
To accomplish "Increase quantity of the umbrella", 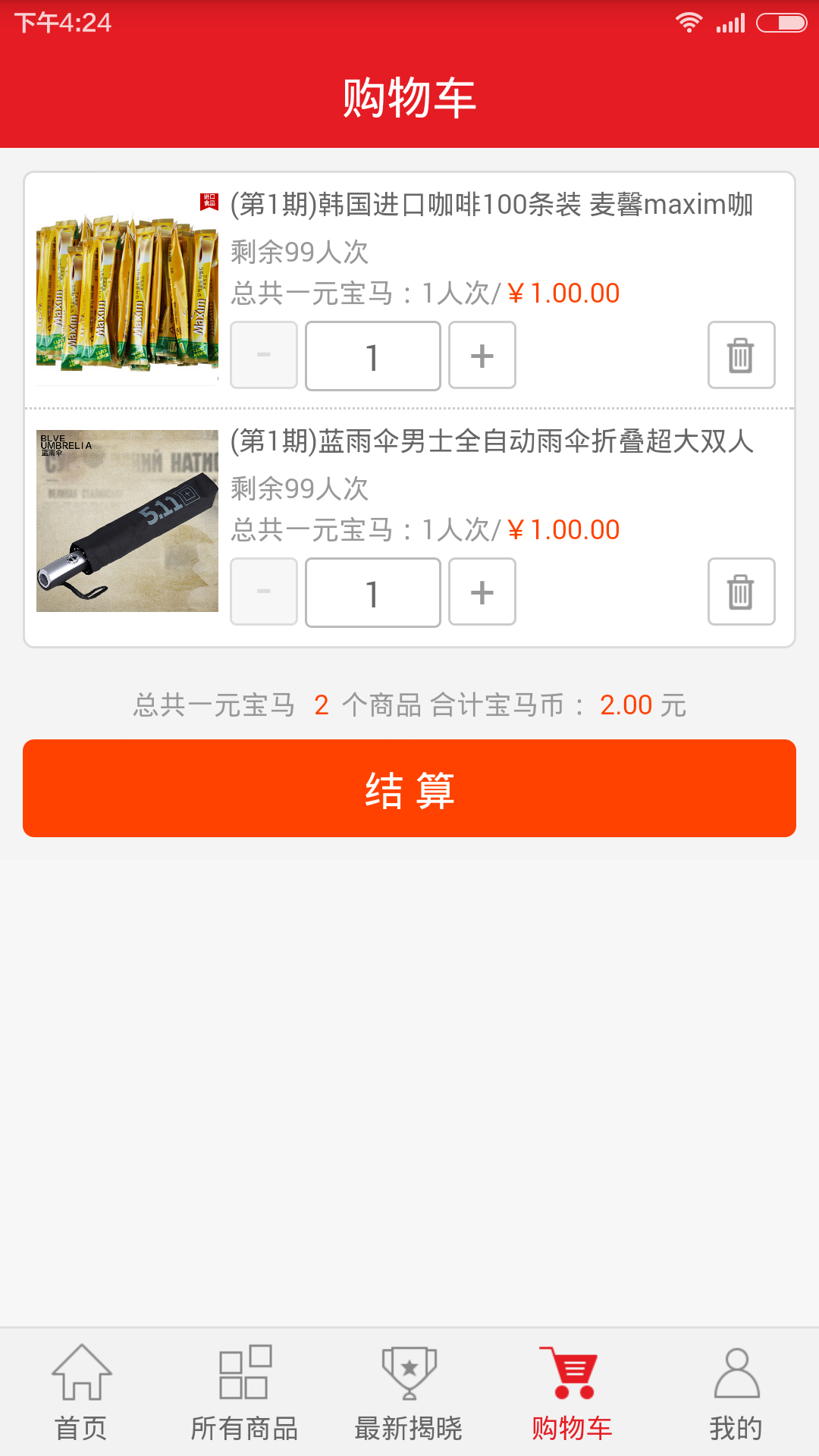I will point(482,592).
